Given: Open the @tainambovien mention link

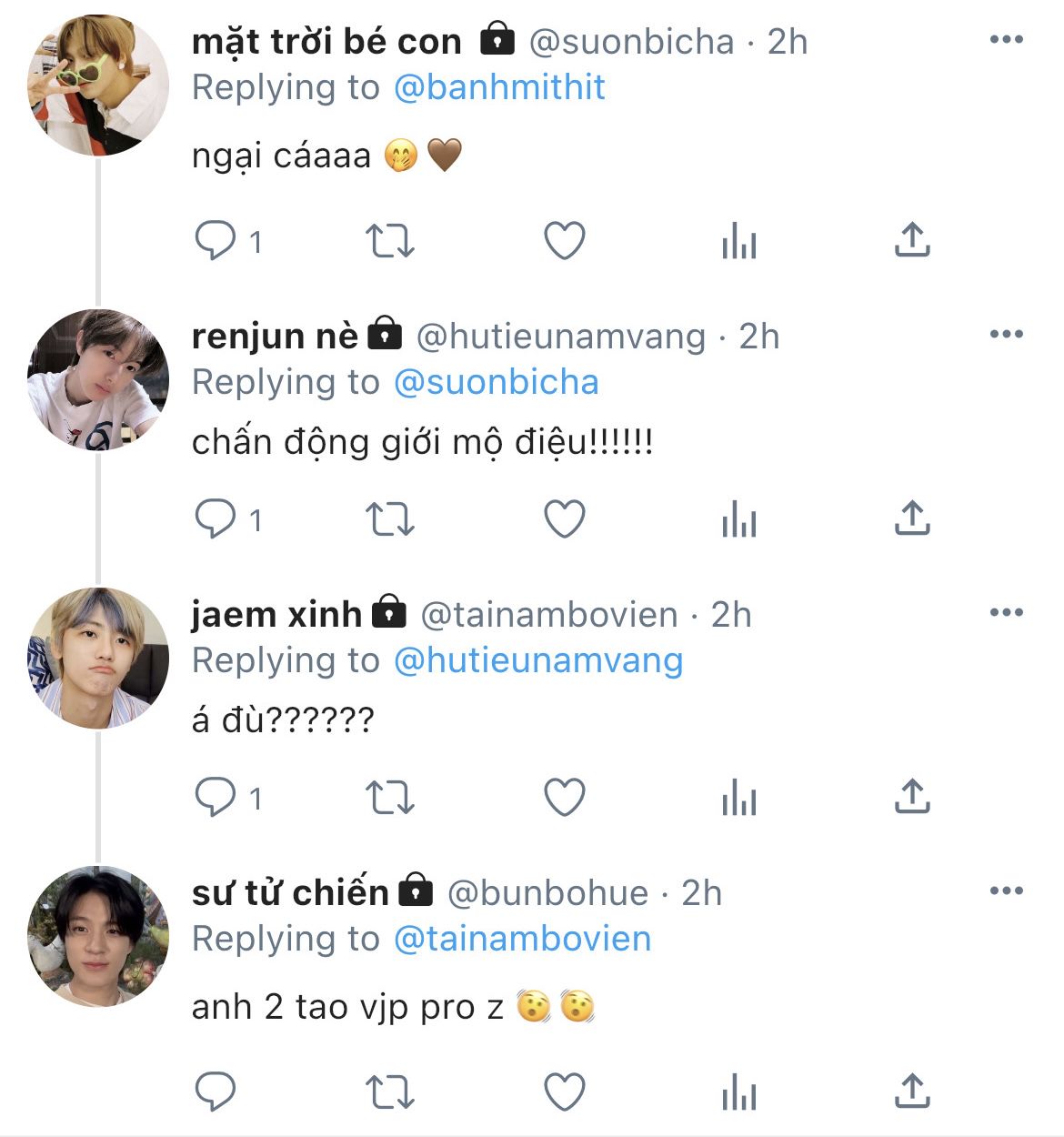Looking at the screenshot, I should tap(522, 939).
